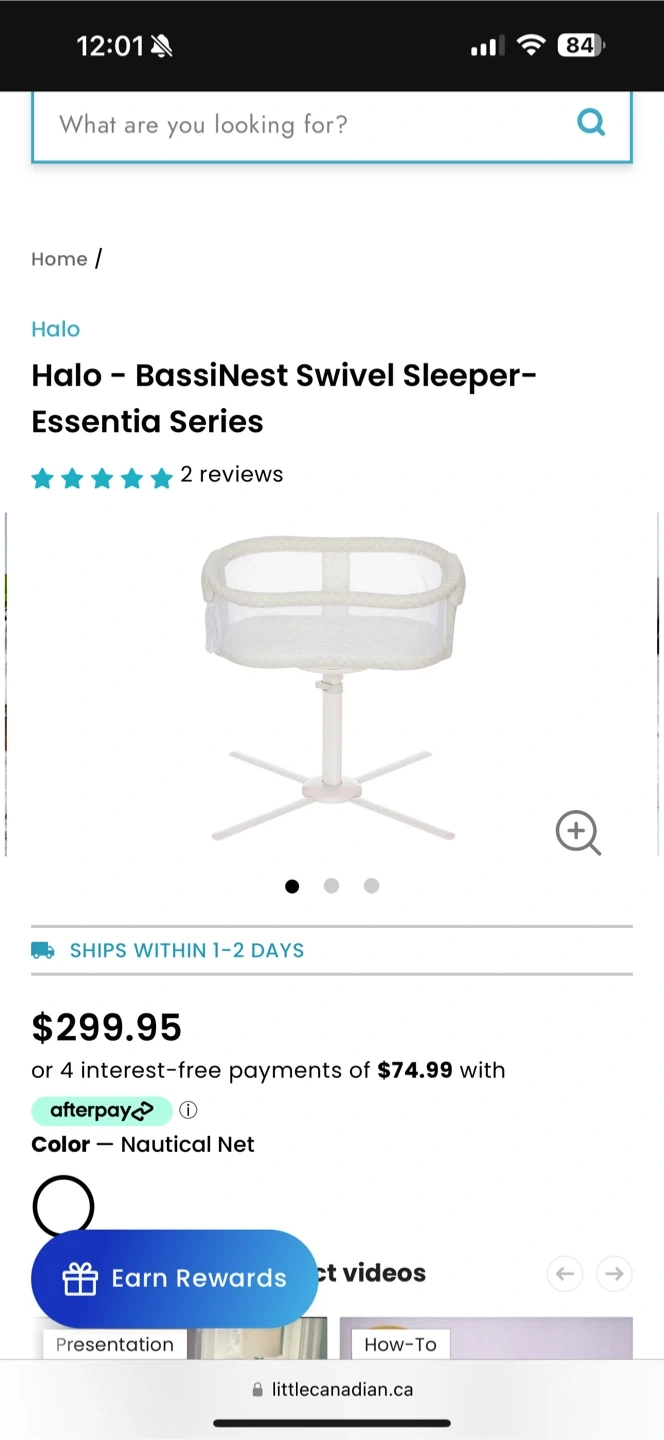Open Earn Rewards button

tap(174, 1278)
